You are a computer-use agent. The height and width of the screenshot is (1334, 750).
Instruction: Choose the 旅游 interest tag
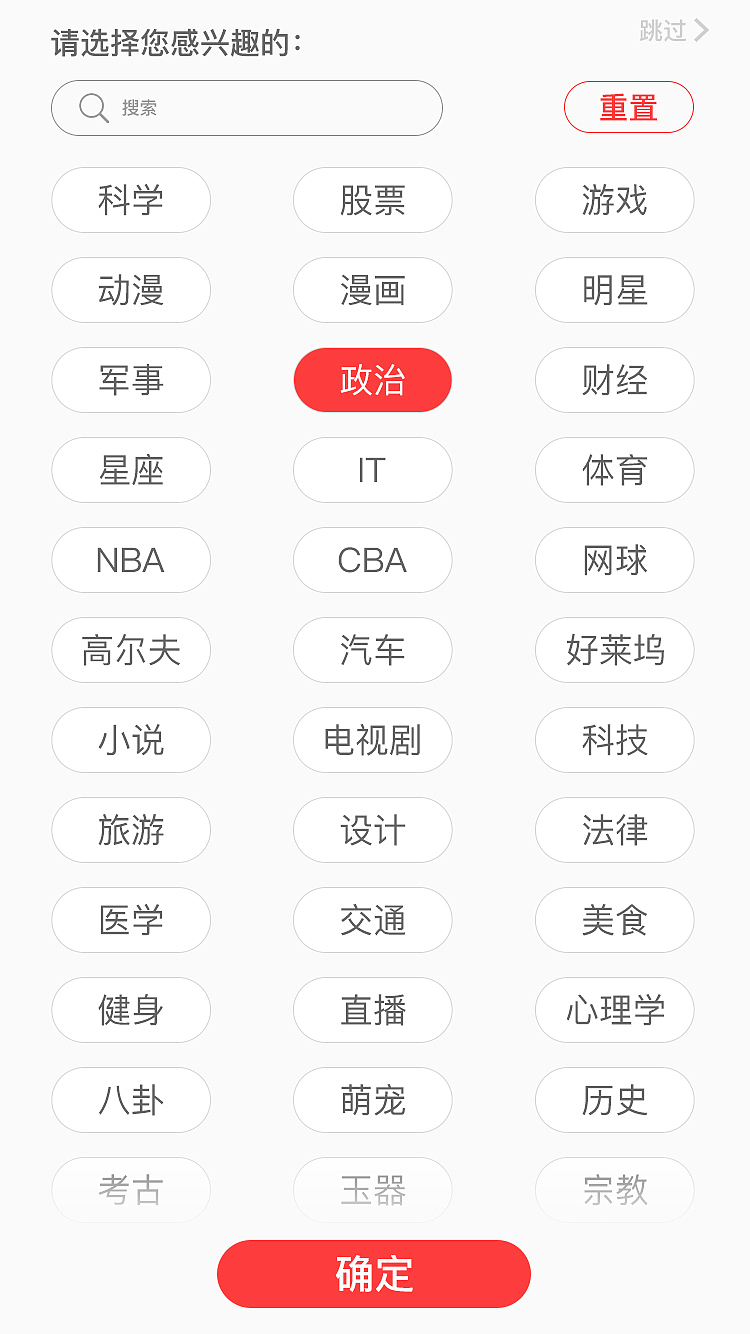(x=131, y=830)
